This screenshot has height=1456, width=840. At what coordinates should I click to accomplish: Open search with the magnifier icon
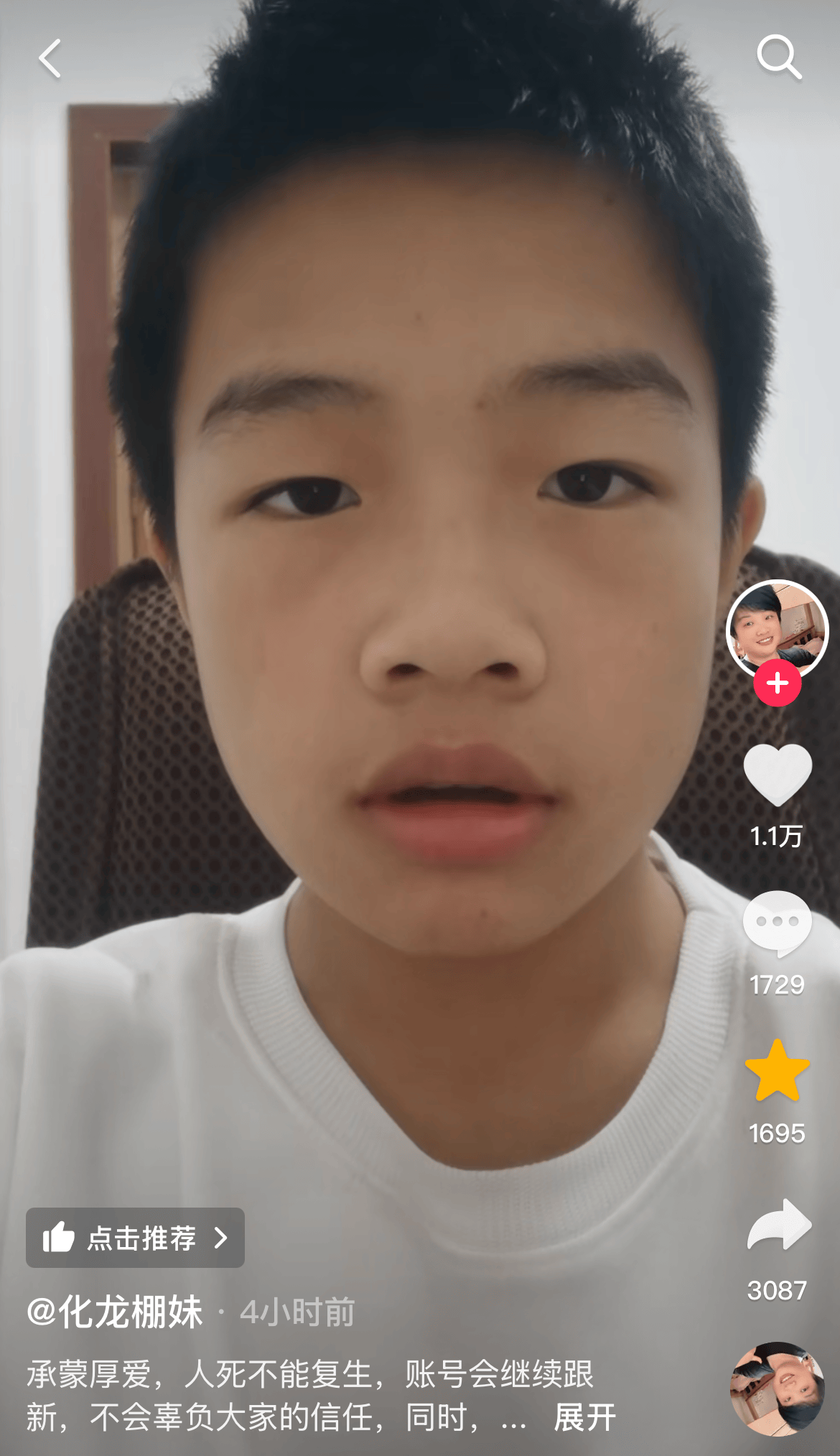[x=779, y=56]
